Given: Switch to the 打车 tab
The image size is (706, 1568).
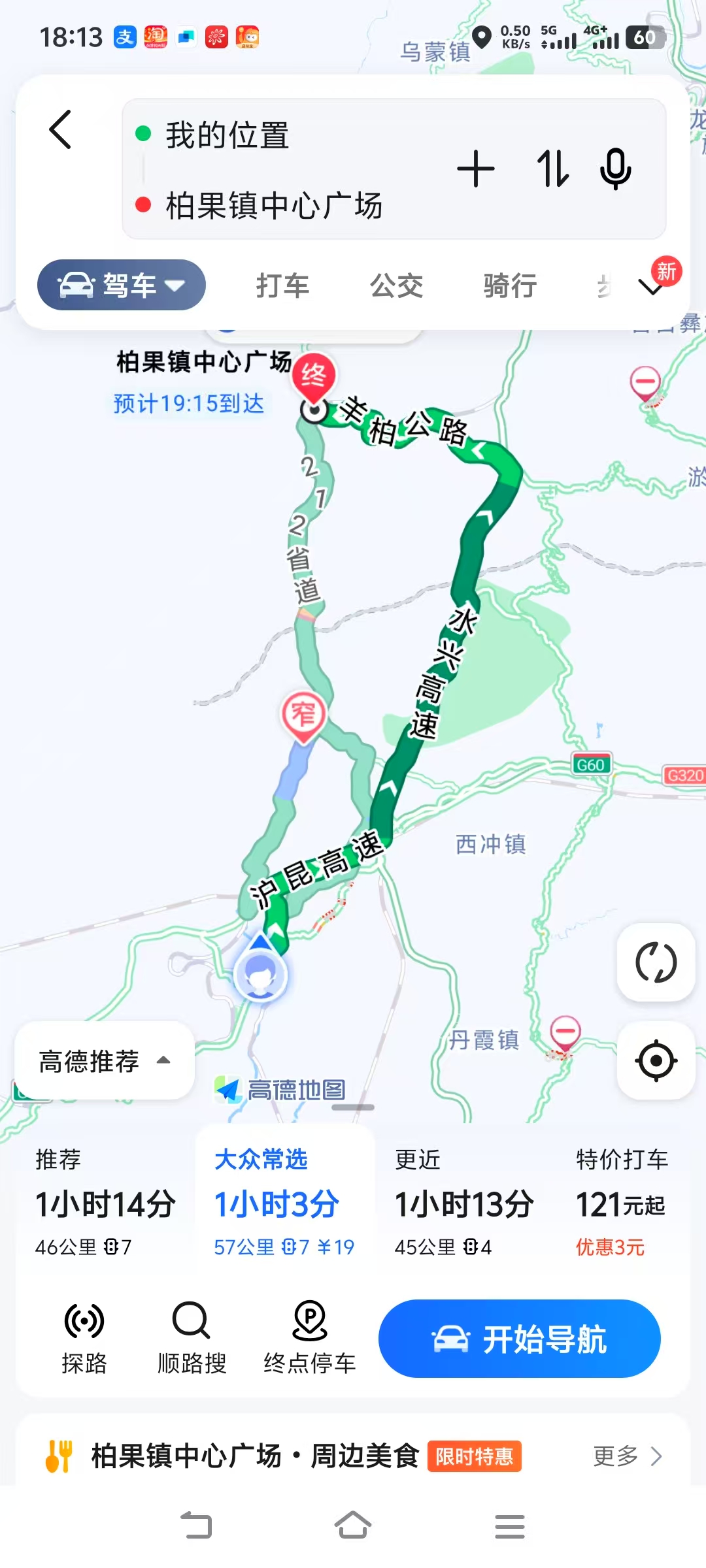Looking at the screenshot, I should coord(282,286).
